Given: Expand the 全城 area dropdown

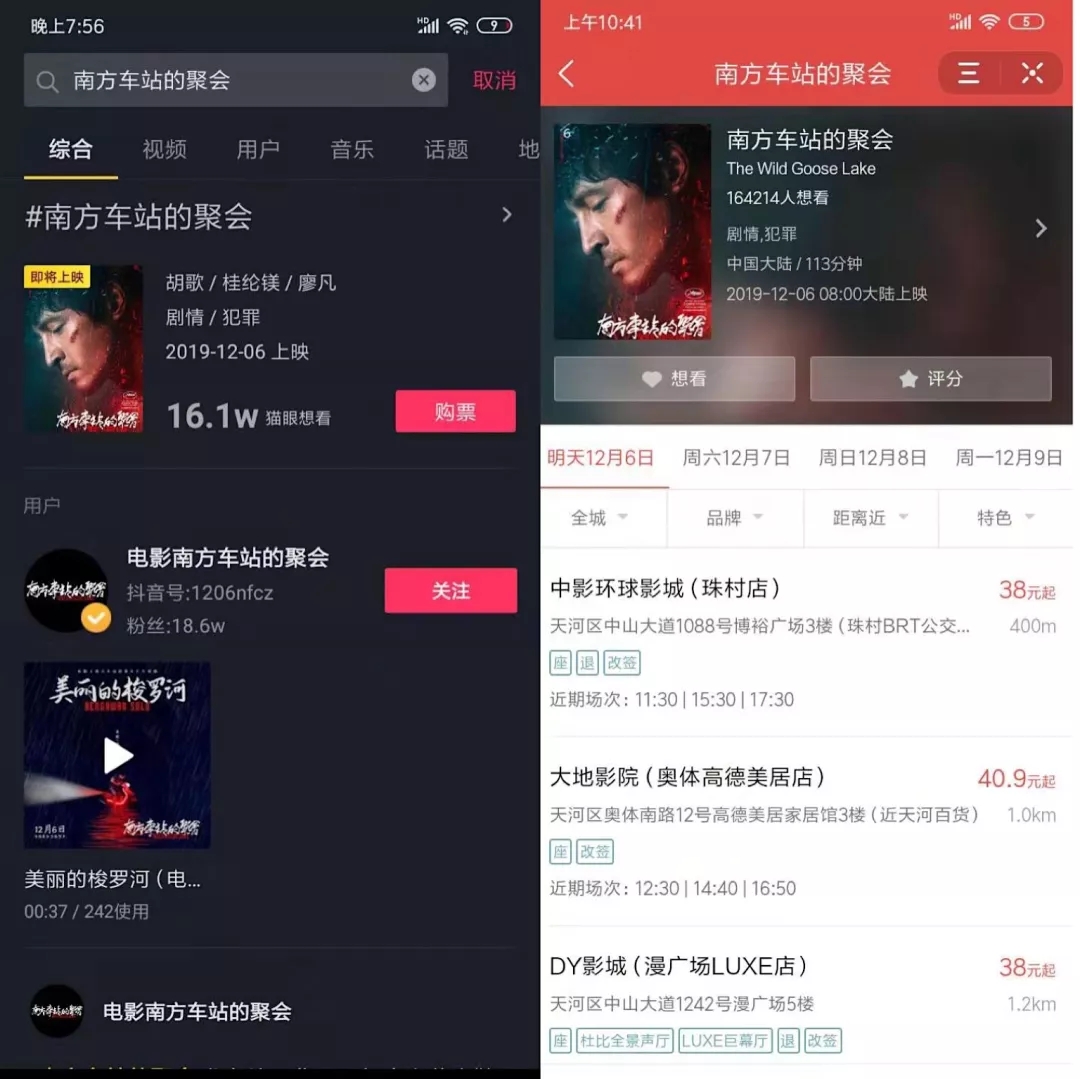Looking at the screenshot, I should click(600, 518).
